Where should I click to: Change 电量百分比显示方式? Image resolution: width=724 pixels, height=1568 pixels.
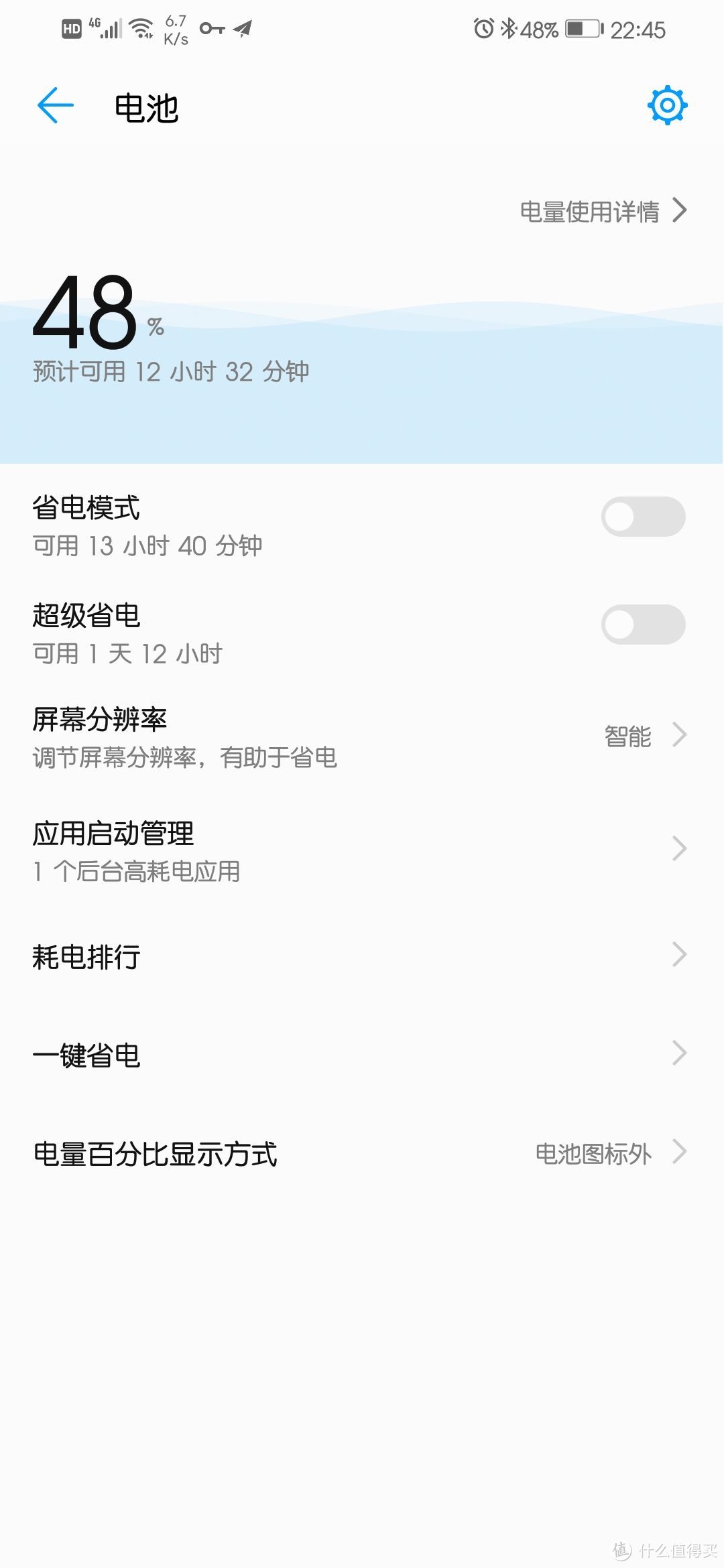coord(362,1153)
